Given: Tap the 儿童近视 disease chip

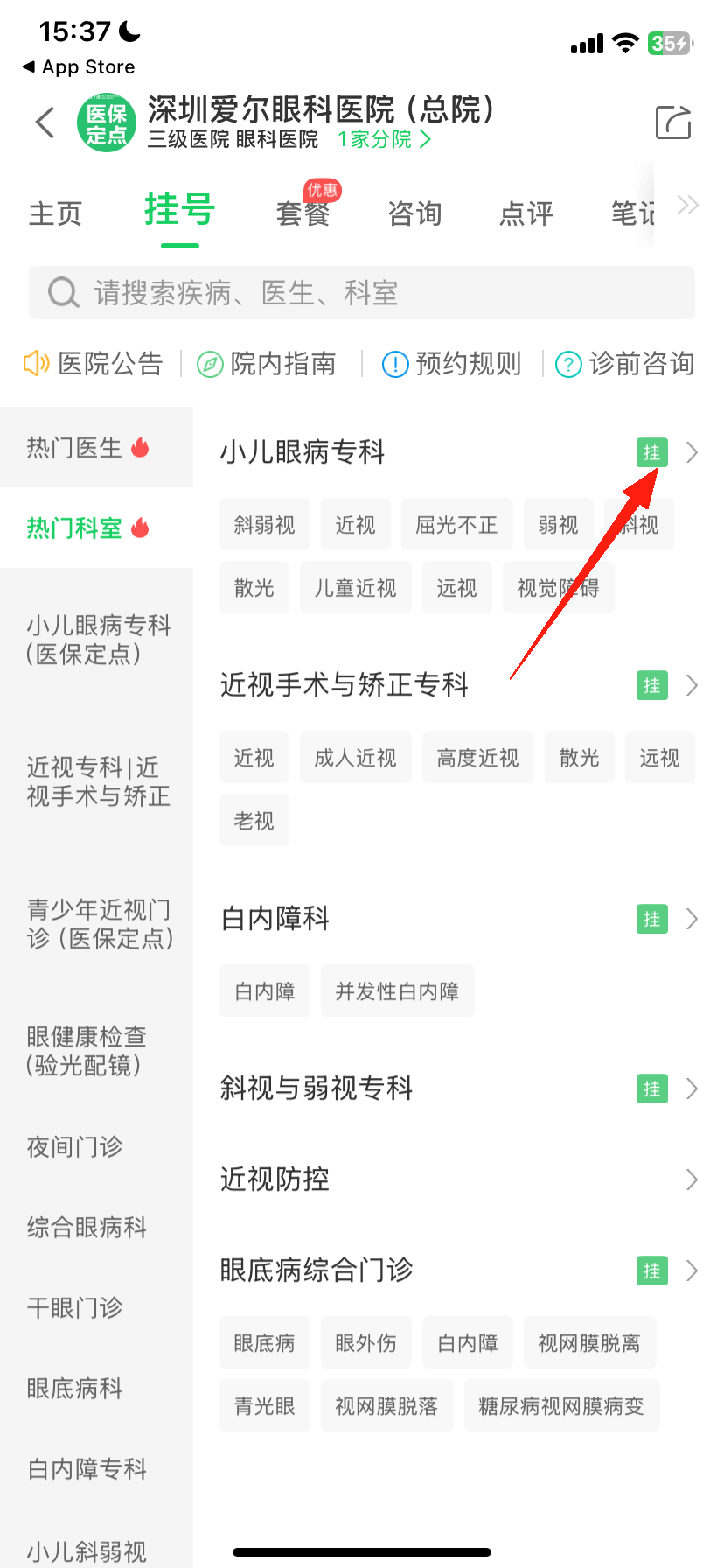Looking at the screenshot, I should (355, 588).
